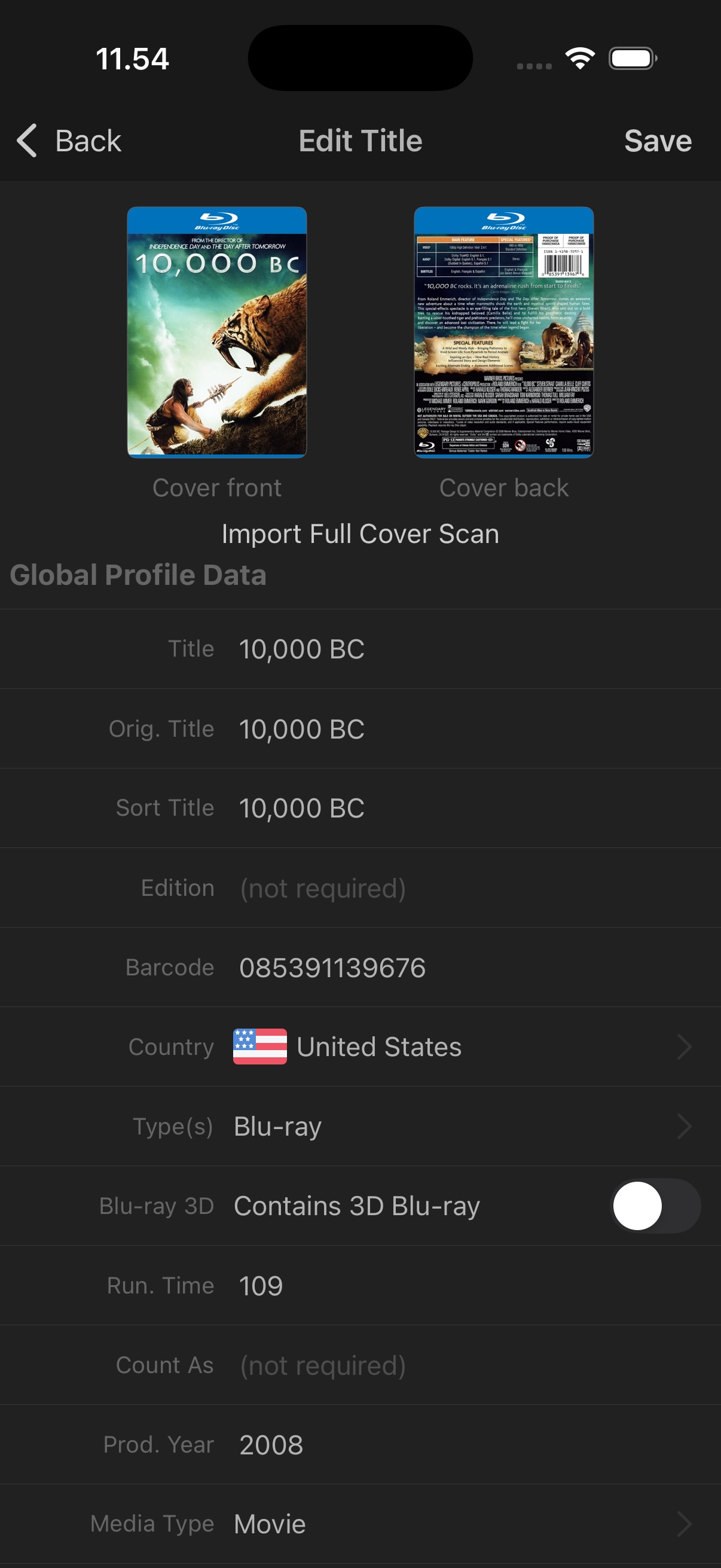Import Full Cover Scan
This screenshot has width=721, height=1568.
pyautogui.click(x=360, y=534)
